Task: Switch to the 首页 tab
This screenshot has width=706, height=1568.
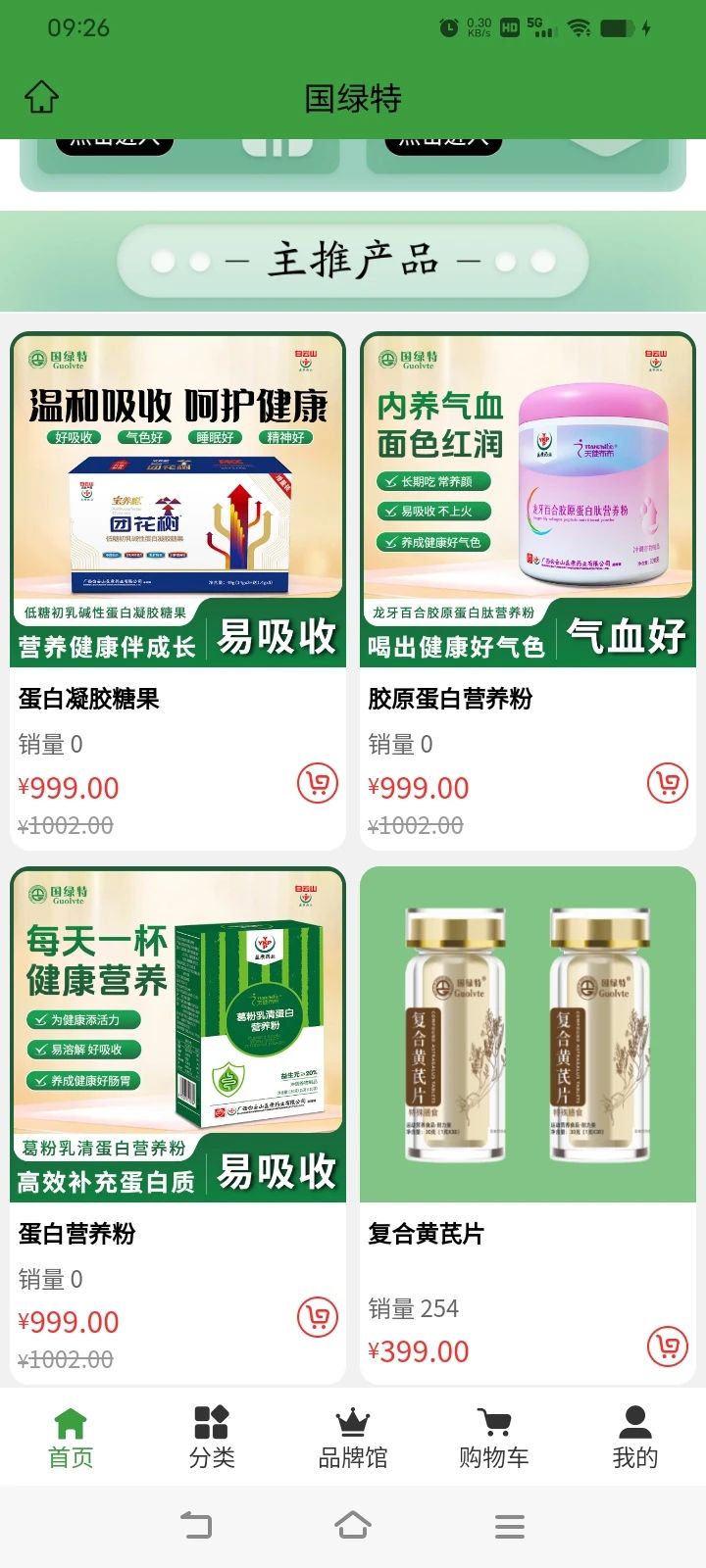Action: (x=71, y=1438)
